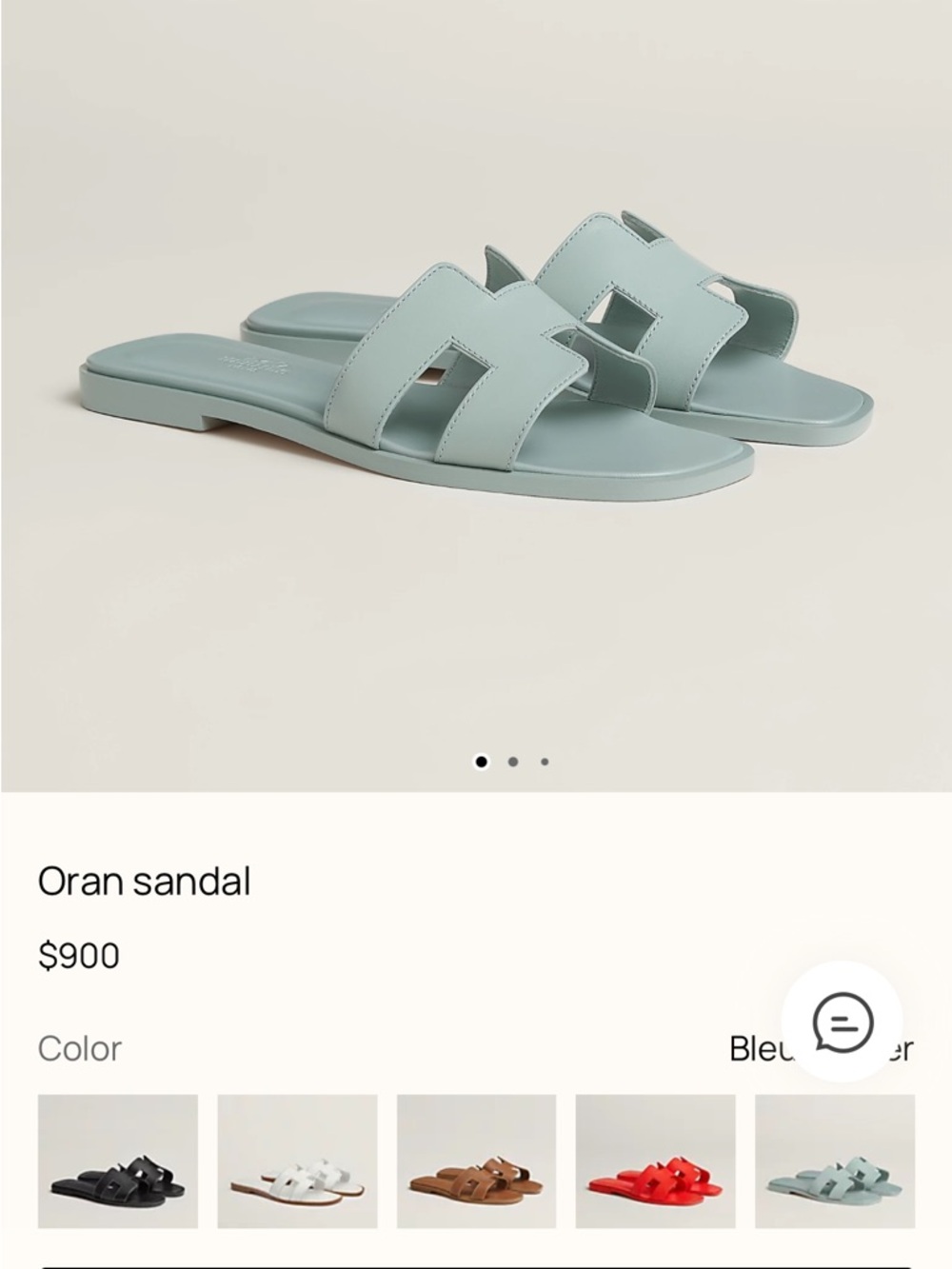Jump to the second product image dot

point(513,762)
